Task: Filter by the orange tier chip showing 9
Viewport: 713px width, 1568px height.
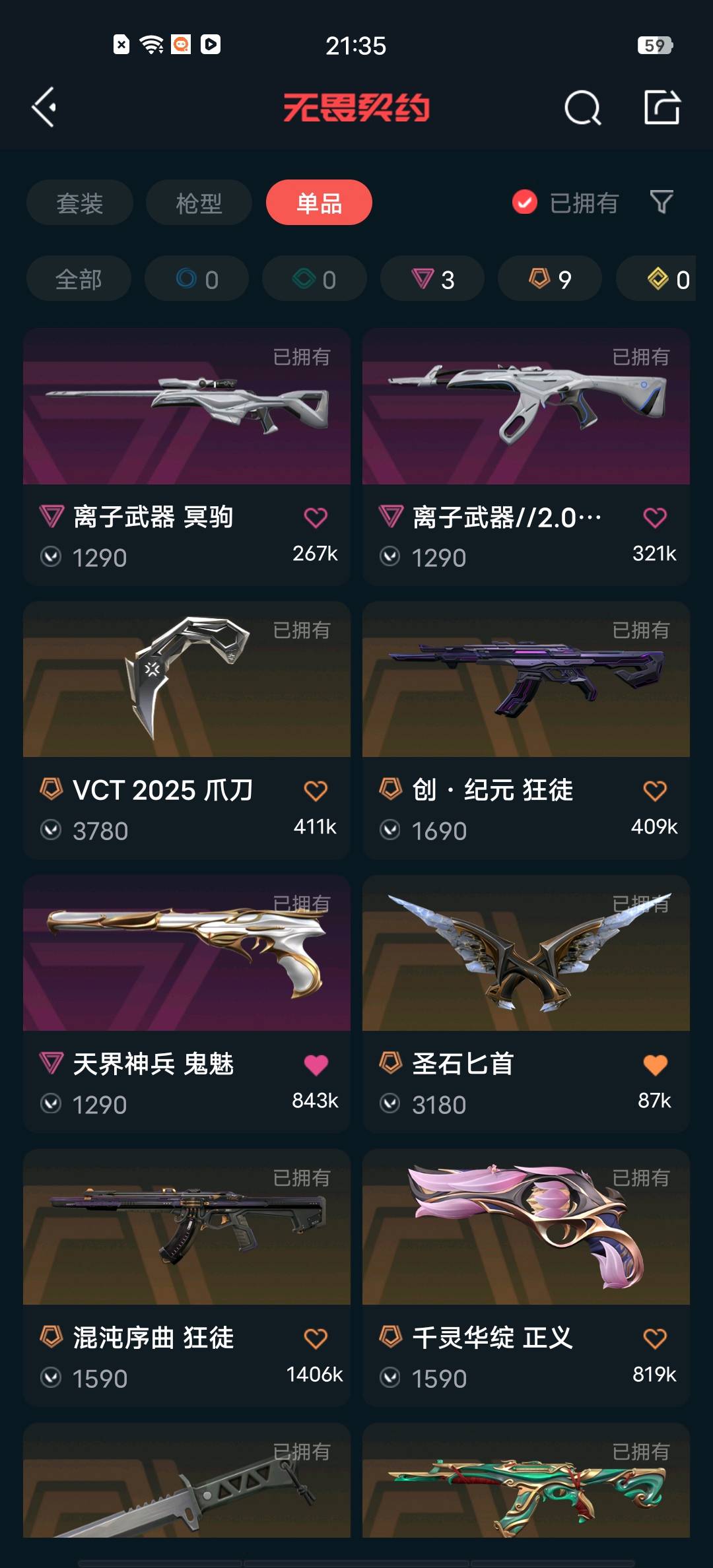Action: [549, 279]
